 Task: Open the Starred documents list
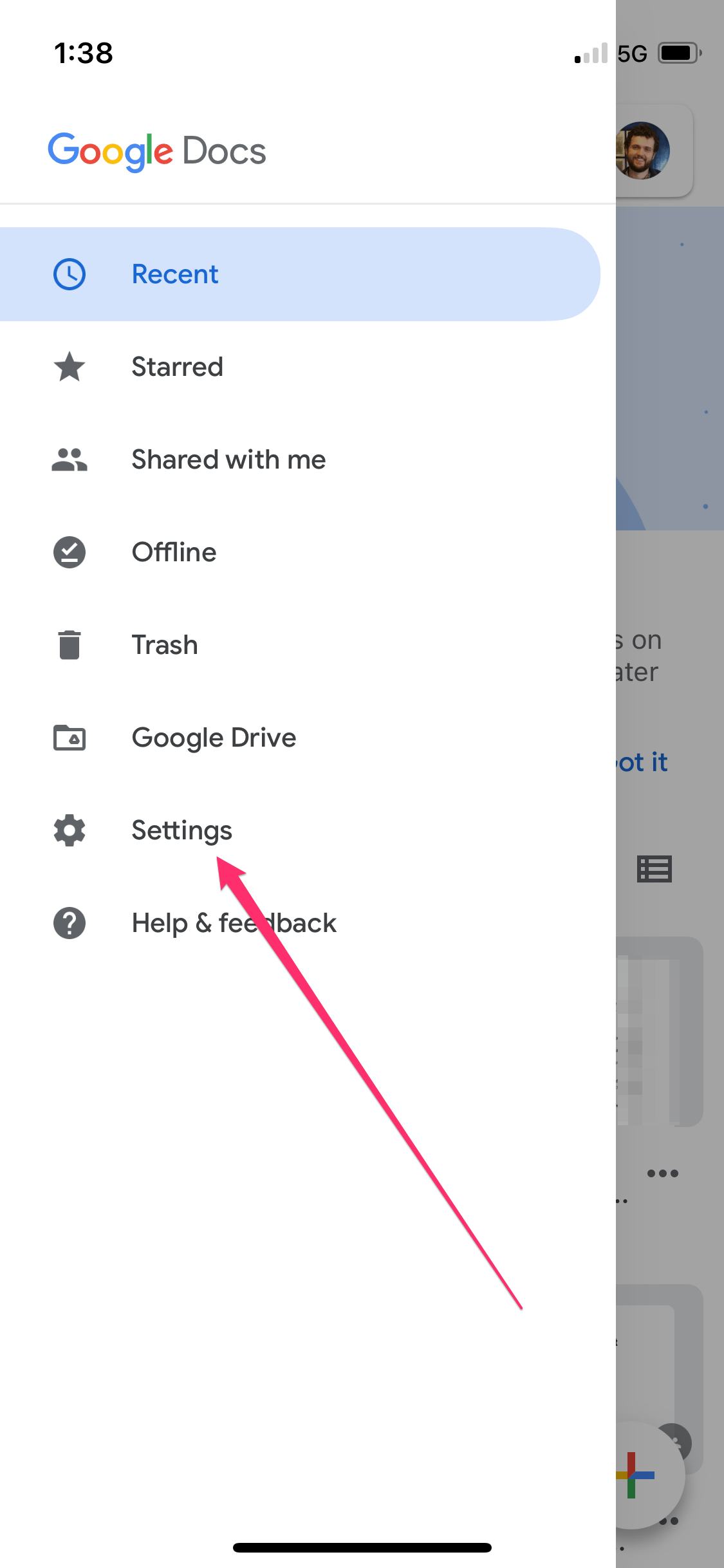(x=177, y=367)
